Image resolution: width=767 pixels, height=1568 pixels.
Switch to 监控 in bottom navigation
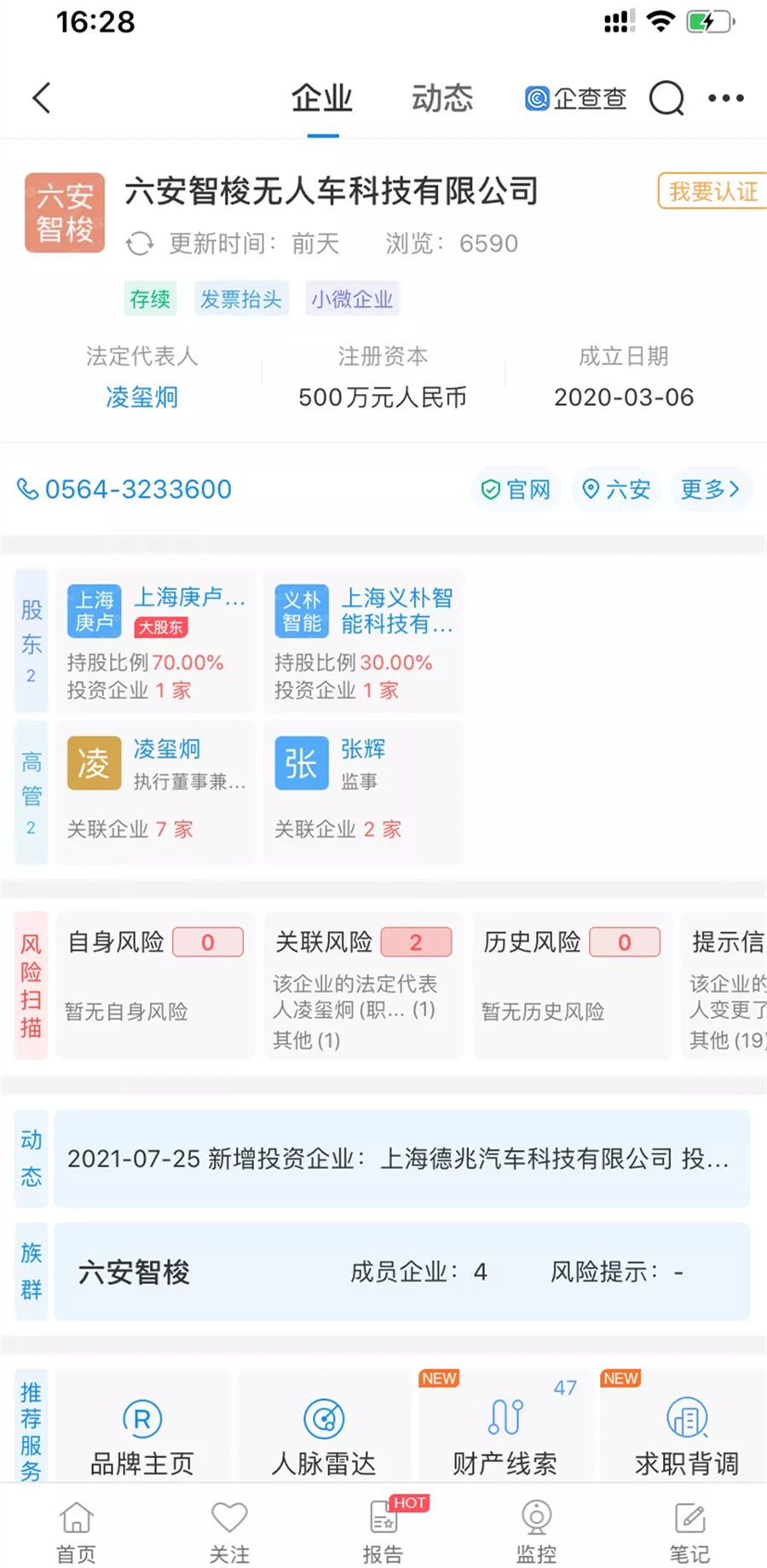[x=536, y=1532]
